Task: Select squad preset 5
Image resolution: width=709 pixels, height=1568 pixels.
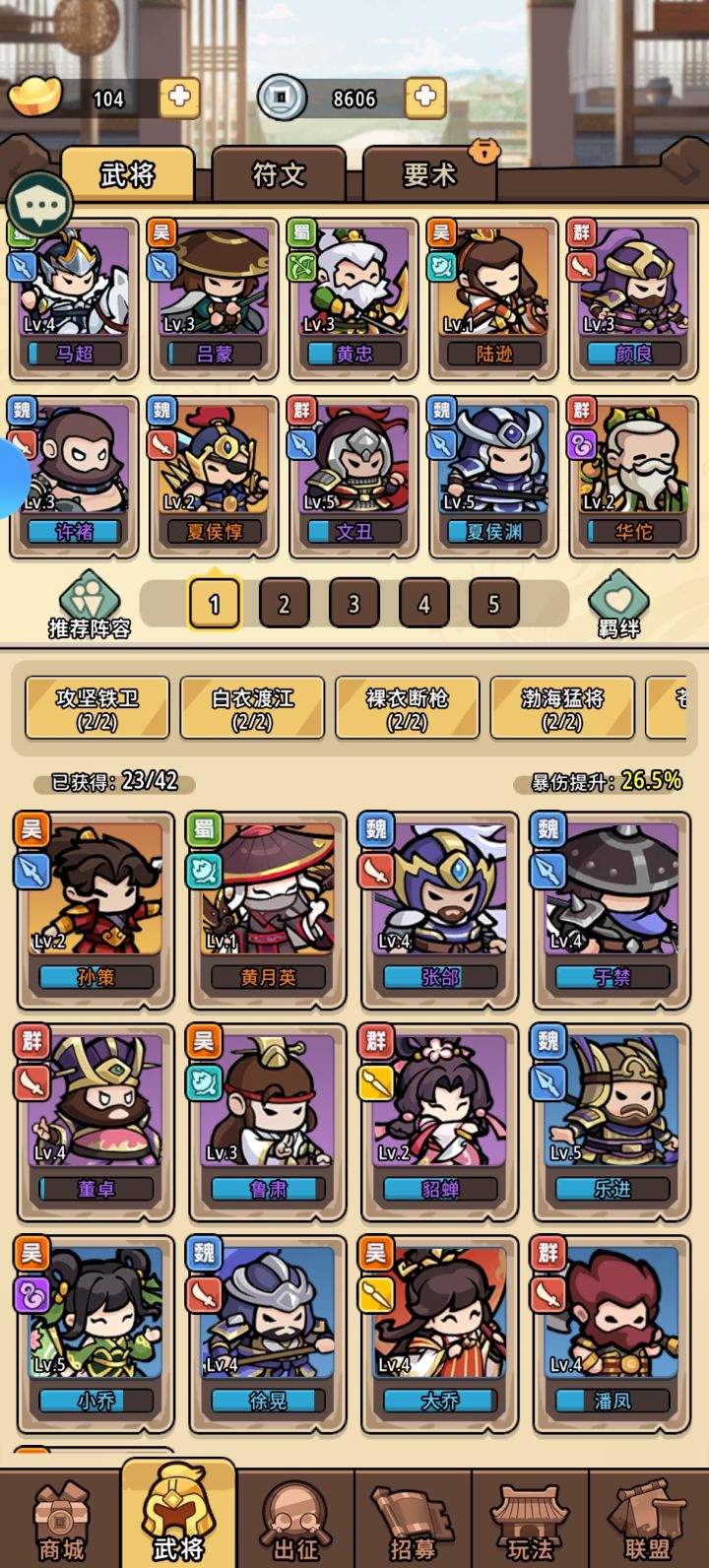Action: click(x=494, y=603)
